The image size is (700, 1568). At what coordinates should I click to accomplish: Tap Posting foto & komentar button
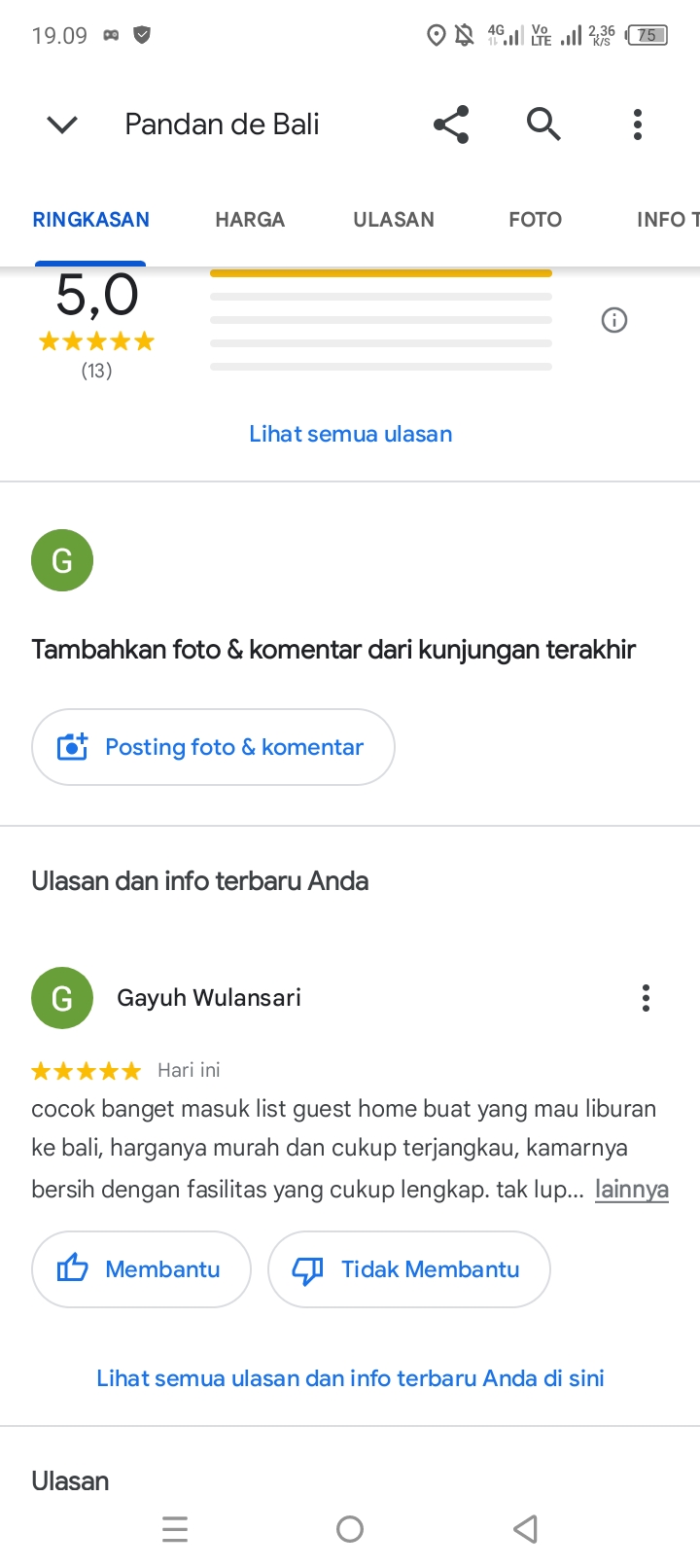click(213, 747)
